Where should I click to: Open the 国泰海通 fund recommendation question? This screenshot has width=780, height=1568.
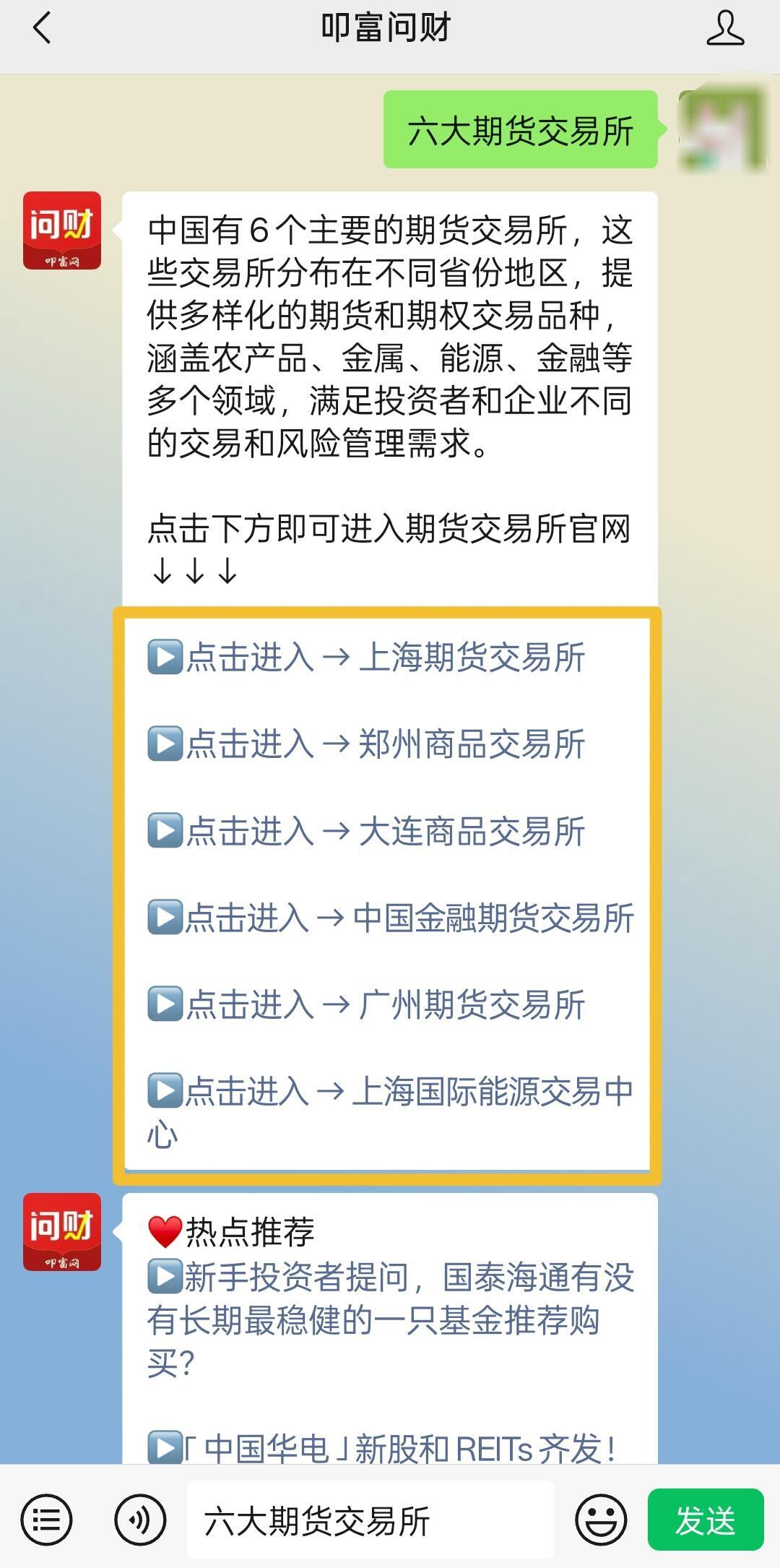pos(390,1319)
